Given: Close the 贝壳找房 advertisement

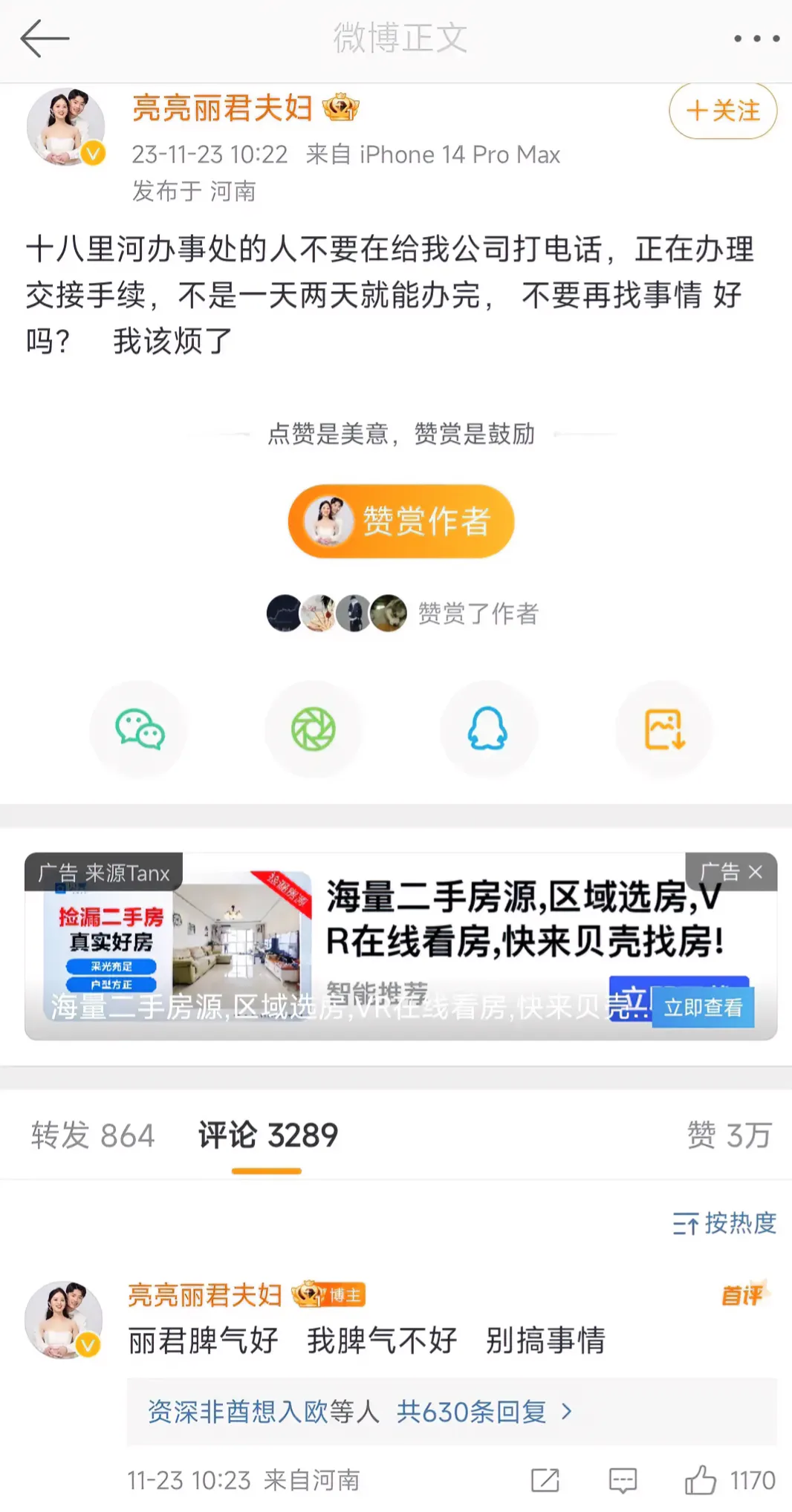Looking at the screenshot, I should [756, 872].
